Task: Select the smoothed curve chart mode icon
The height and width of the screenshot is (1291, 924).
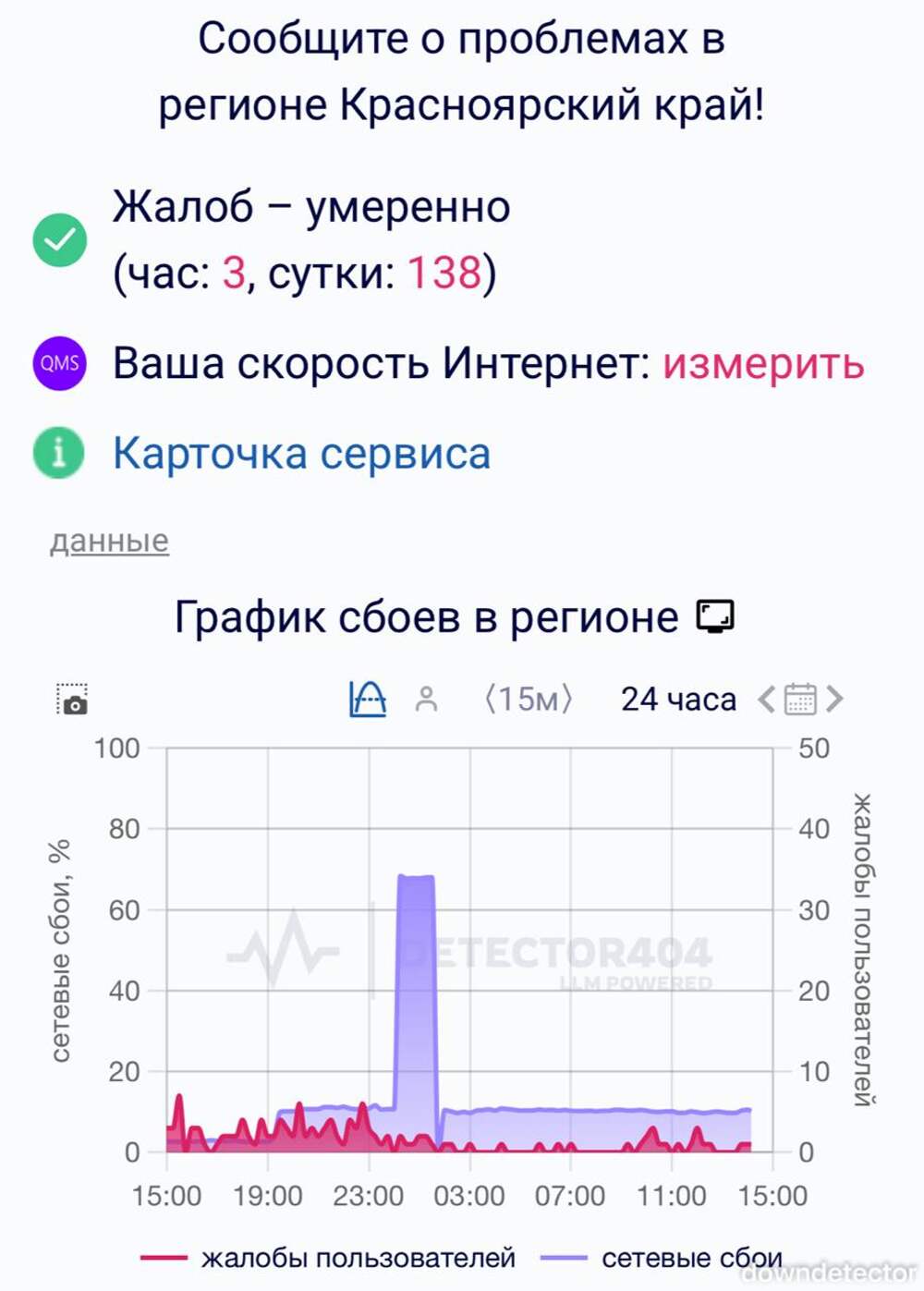Action: click(x=367, y=700)
